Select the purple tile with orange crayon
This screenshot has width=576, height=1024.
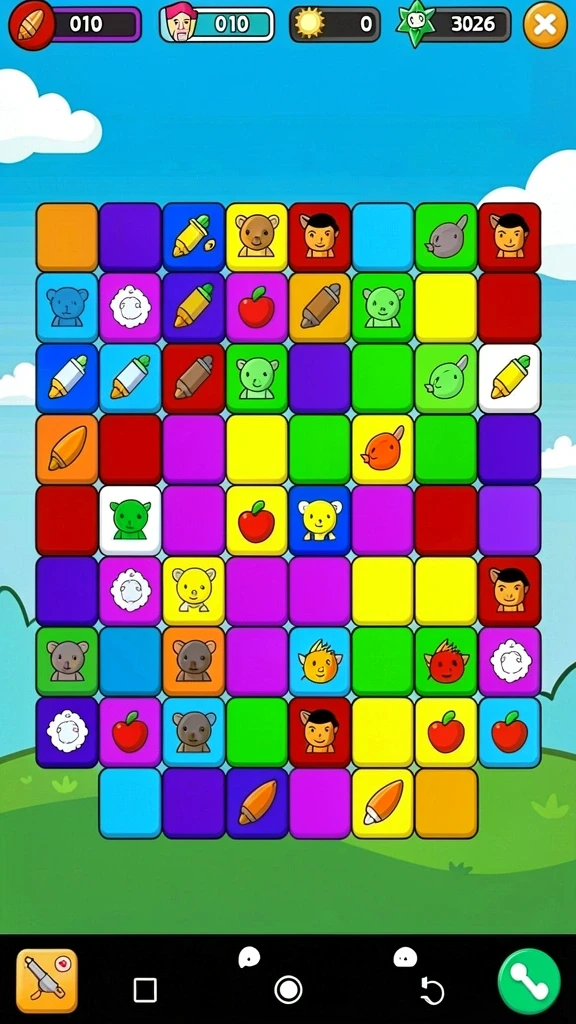257,803
